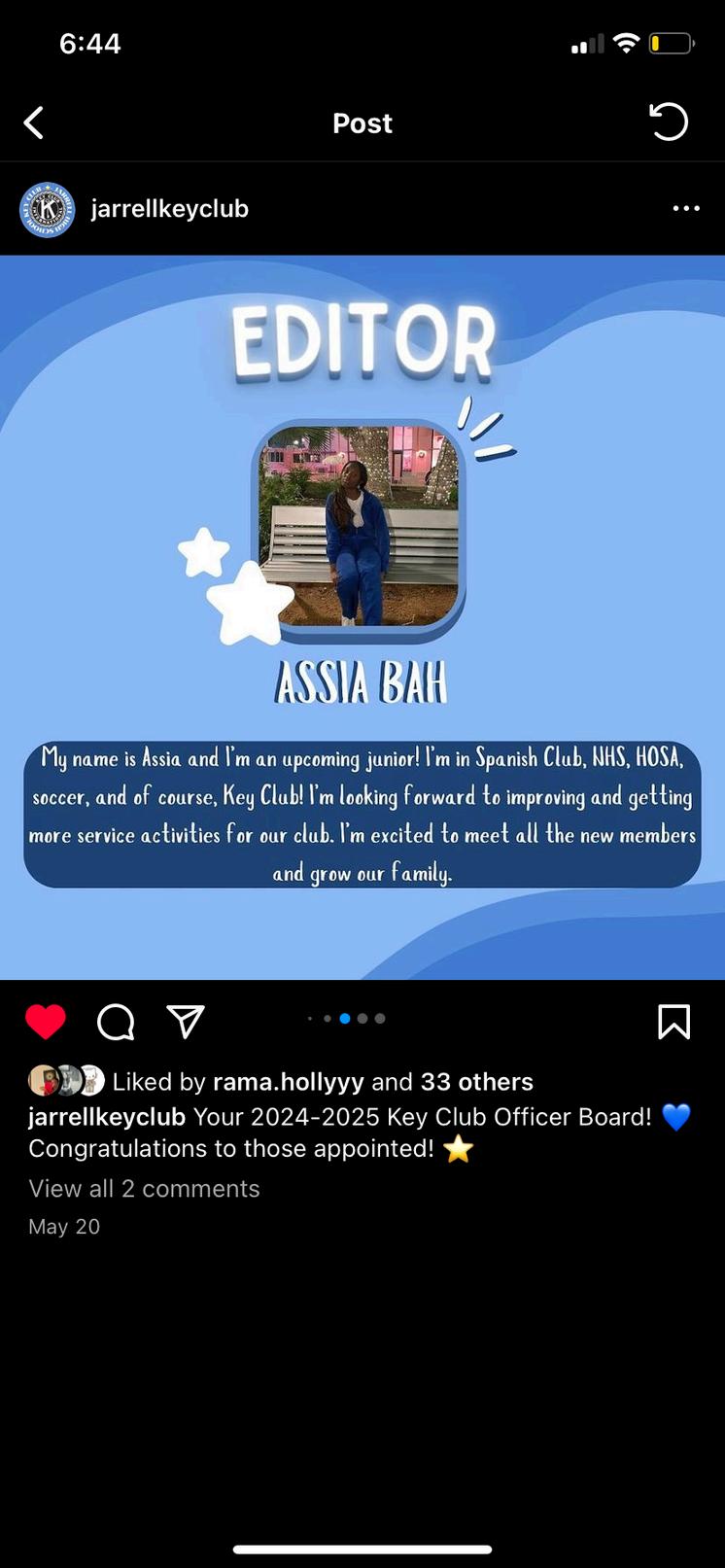This screenshot has height=1568, width=725.
Task: Open jarrellkeyclub from the caption
Action: [x=107, y=1117]
